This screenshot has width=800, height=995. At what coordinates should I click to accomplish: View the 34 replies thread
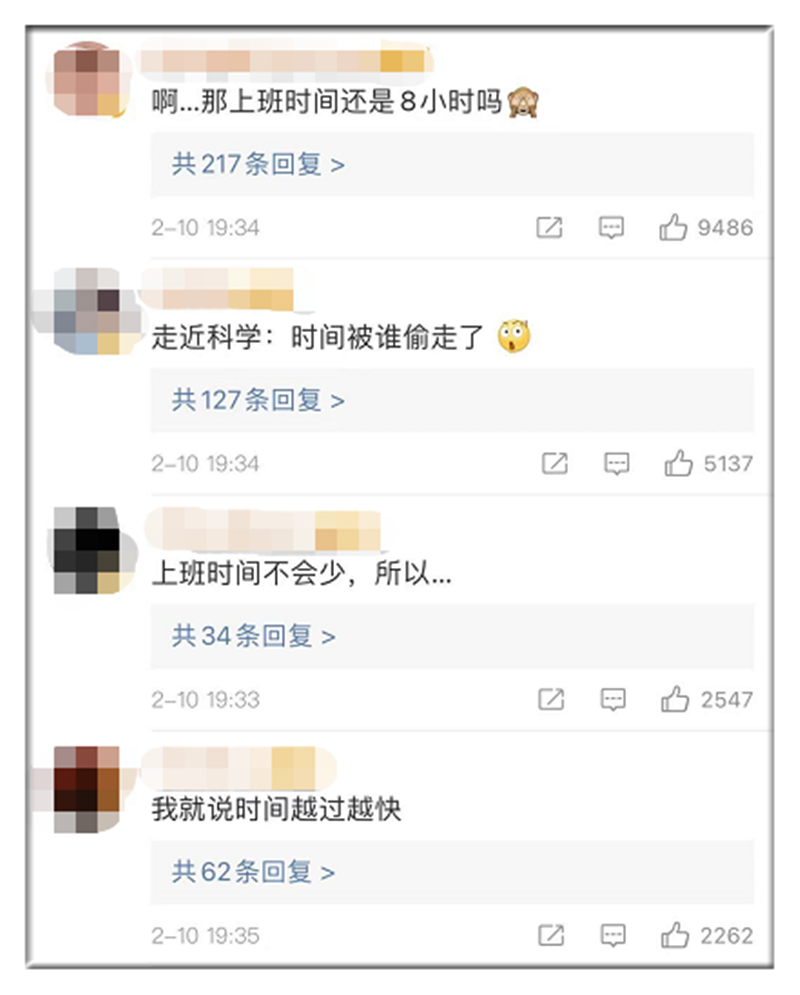(253, 636)
